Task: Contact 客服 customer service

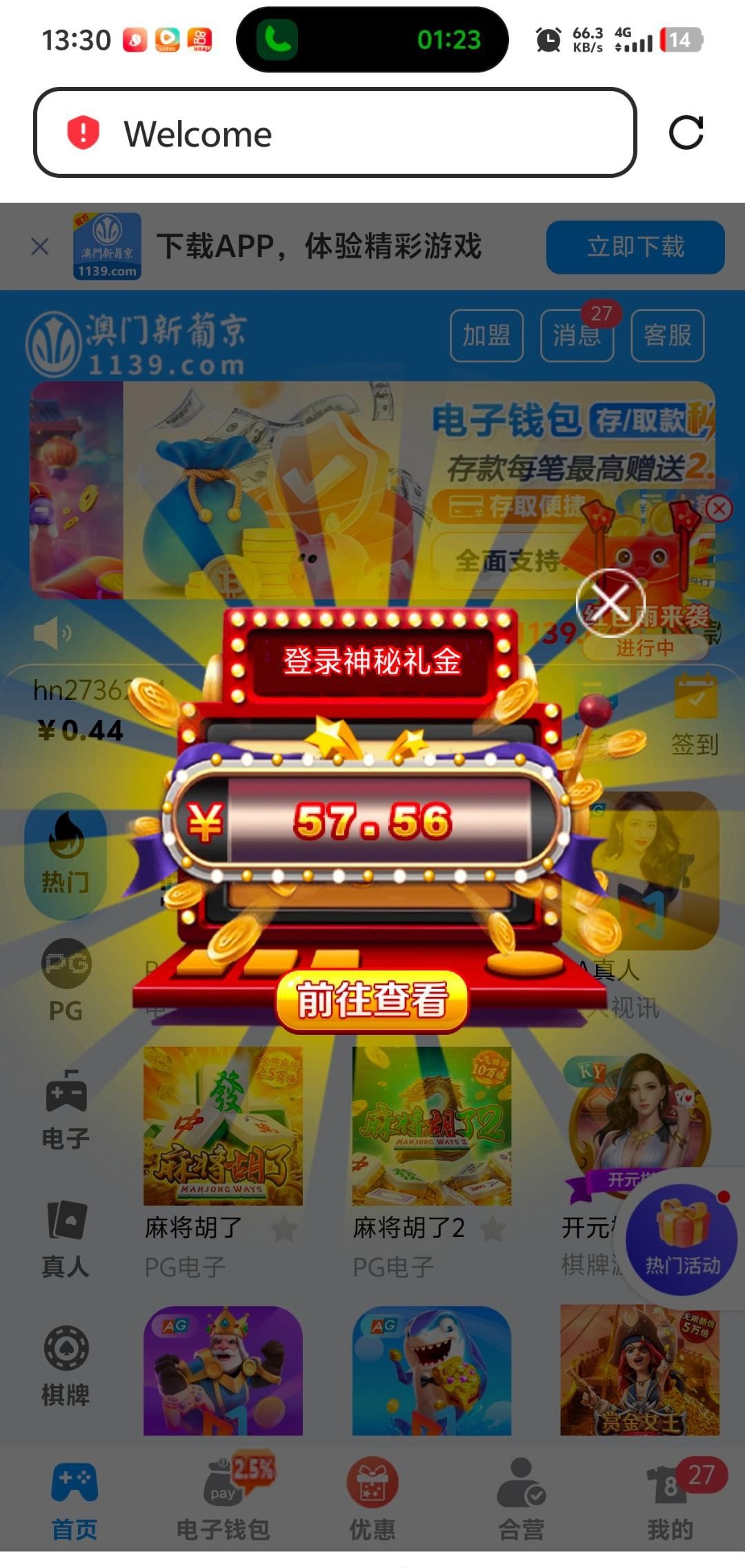Action: [x=667, y=336]
